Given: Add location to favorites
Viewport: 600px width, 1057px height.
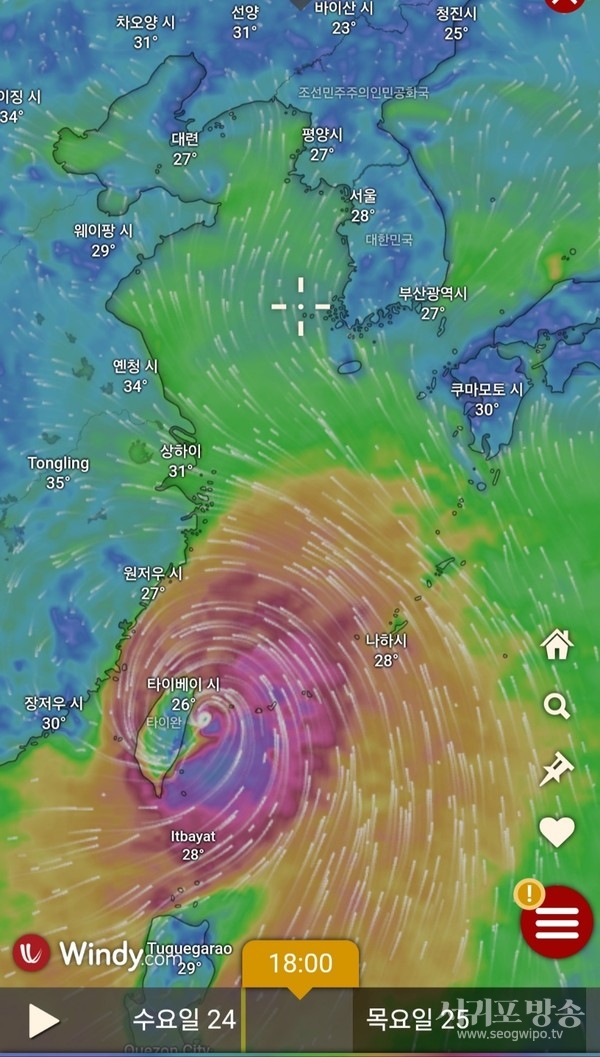Looking at the screenshot, I should 557,831.
